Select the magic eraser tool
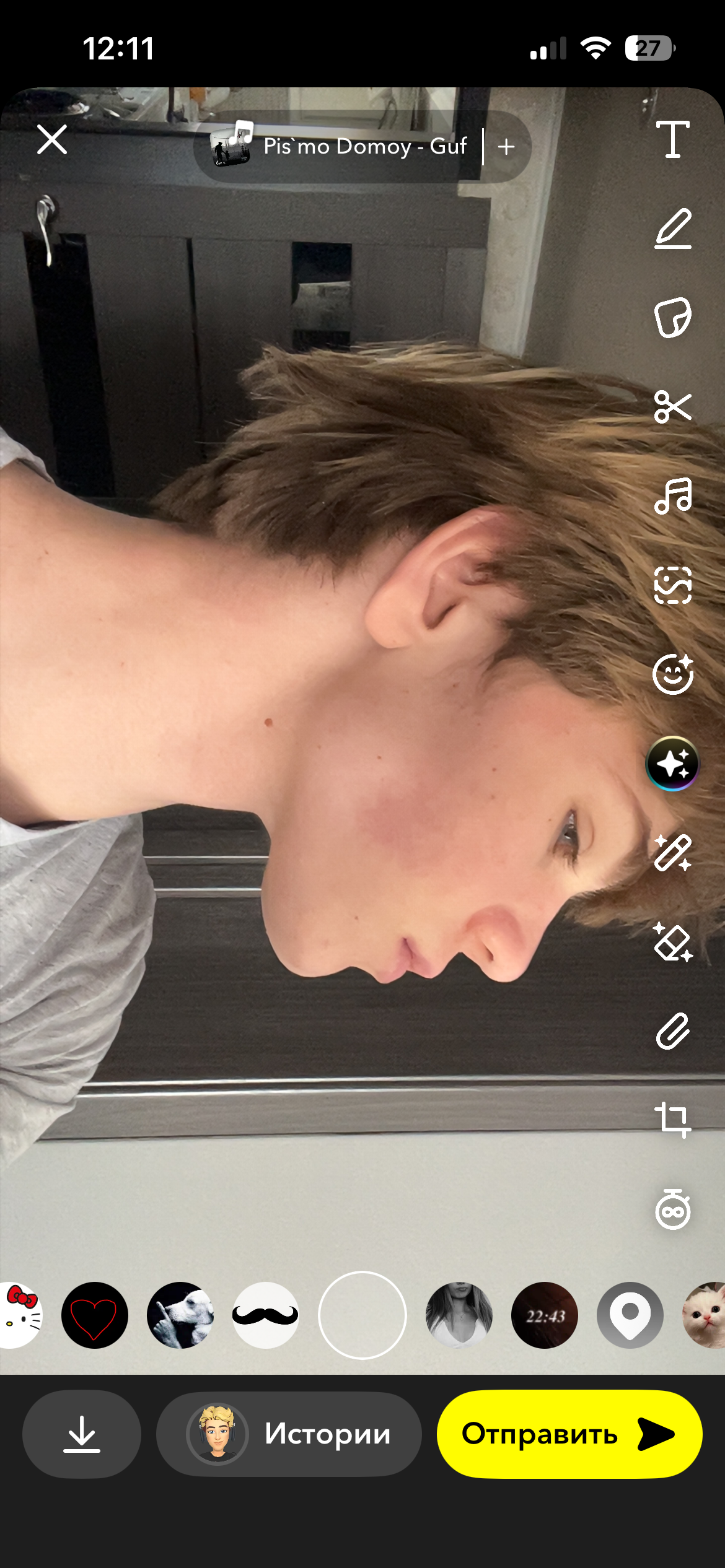 click(x=672, y=942)
